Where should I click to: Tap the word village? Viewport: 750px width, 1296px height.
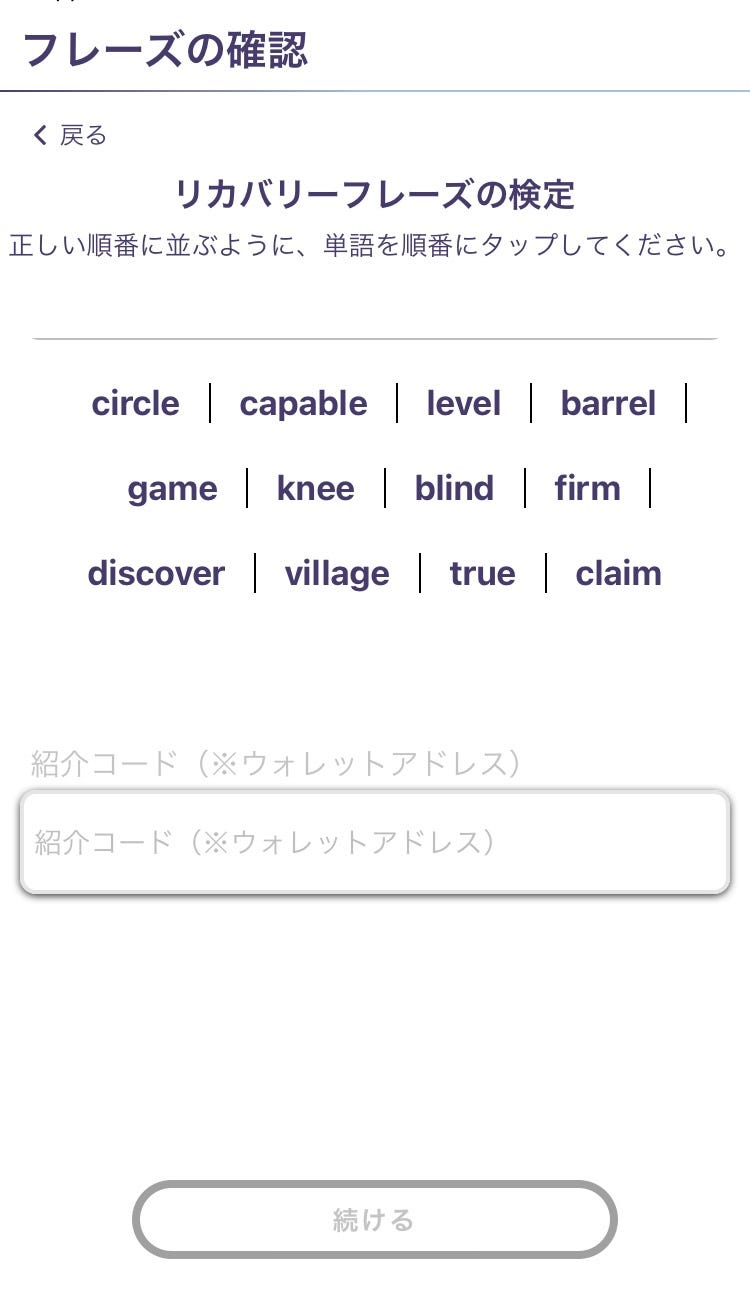pyautogui.click(x=337, y=573)
